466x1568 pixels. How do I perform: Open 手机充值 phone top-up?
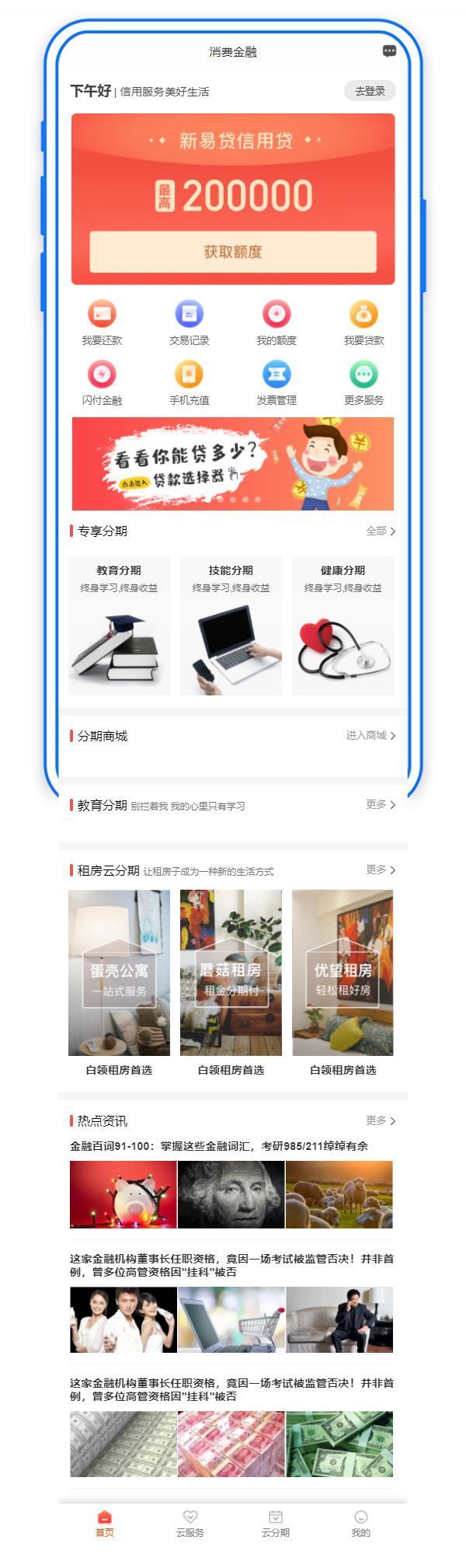coord(190,382)
